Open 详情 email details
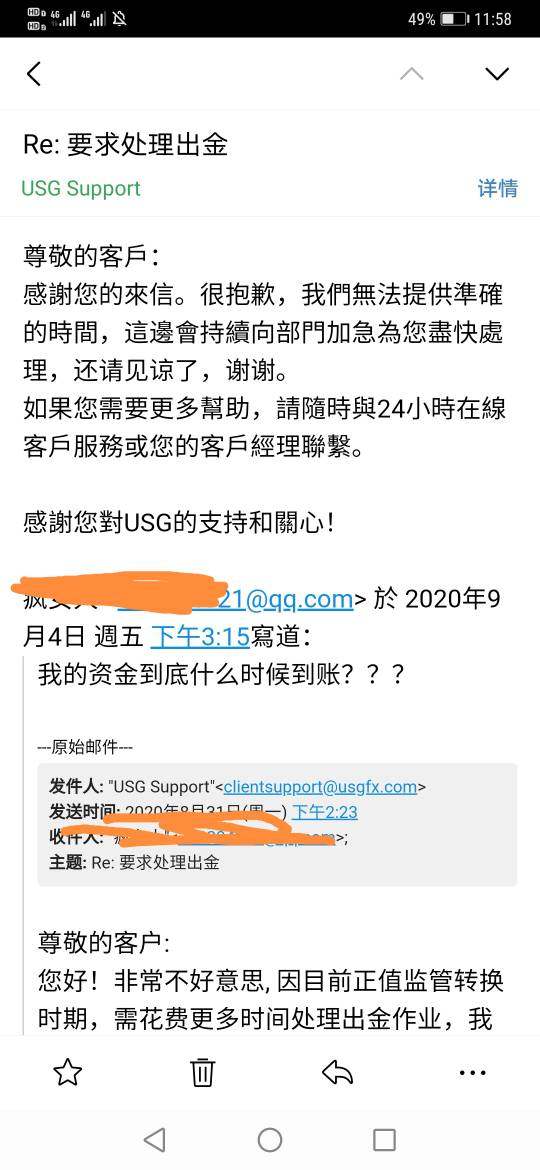Image resolution: width=540 pixels, height=1170 pixels. click(497, 188)
